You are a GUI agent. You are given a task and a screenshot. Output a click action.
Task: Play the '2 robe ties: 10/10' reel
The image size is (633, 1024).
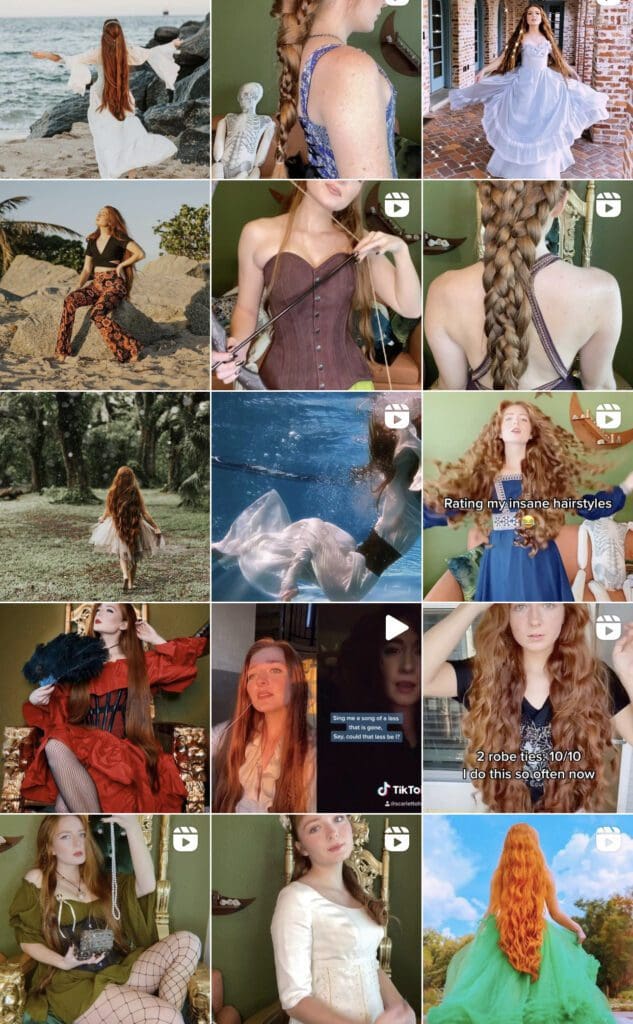(528, 708)
